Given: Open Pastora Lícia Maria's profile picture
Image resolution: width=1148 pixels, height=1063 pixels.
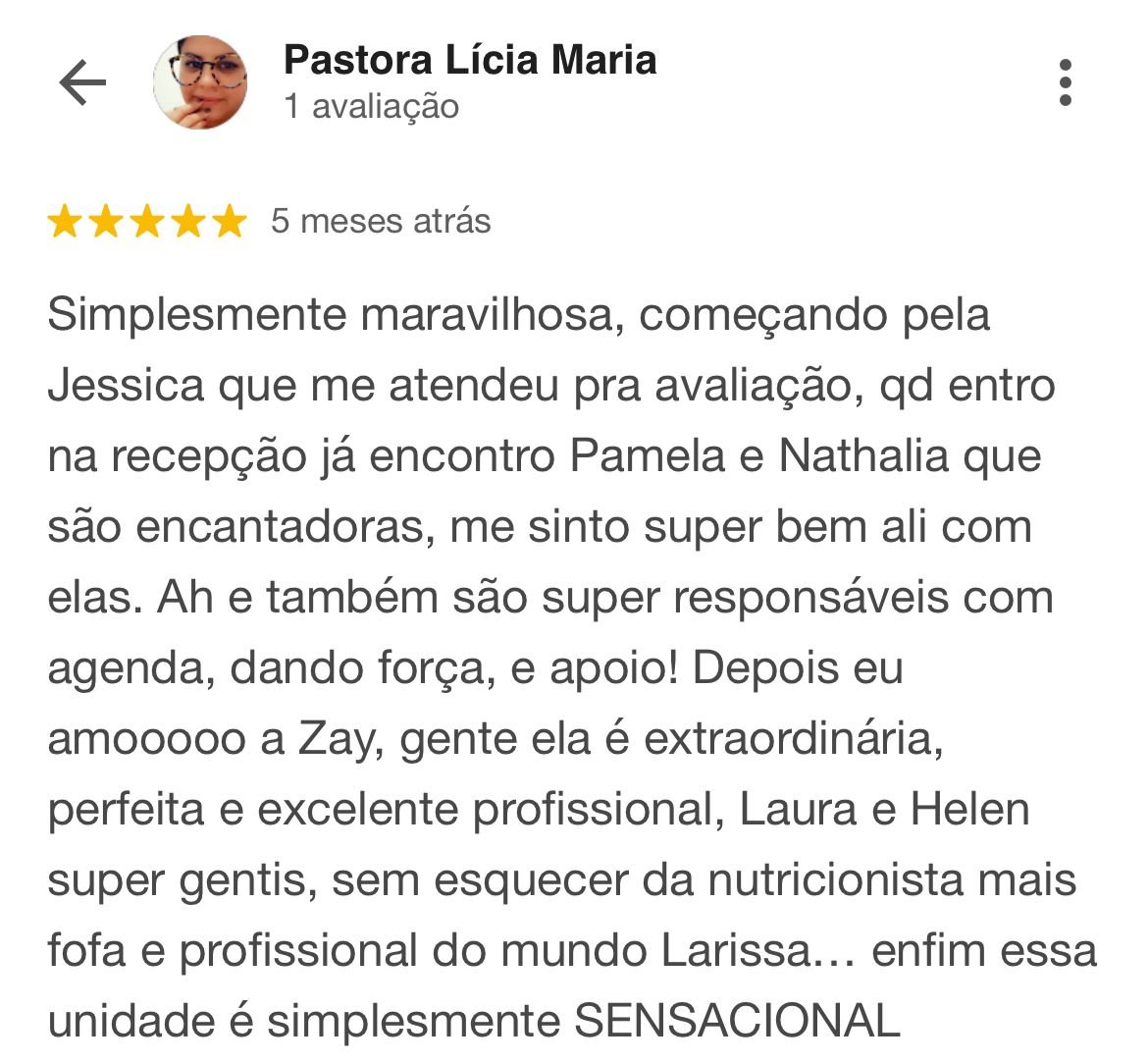Looking at the screenshot, I should point(201,82).
